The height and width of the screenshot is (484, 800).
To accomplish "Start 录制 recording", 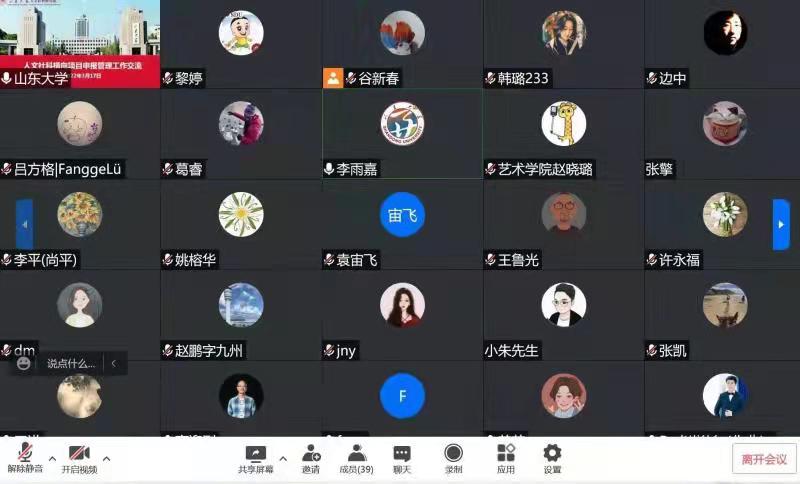I will [453, 458].
